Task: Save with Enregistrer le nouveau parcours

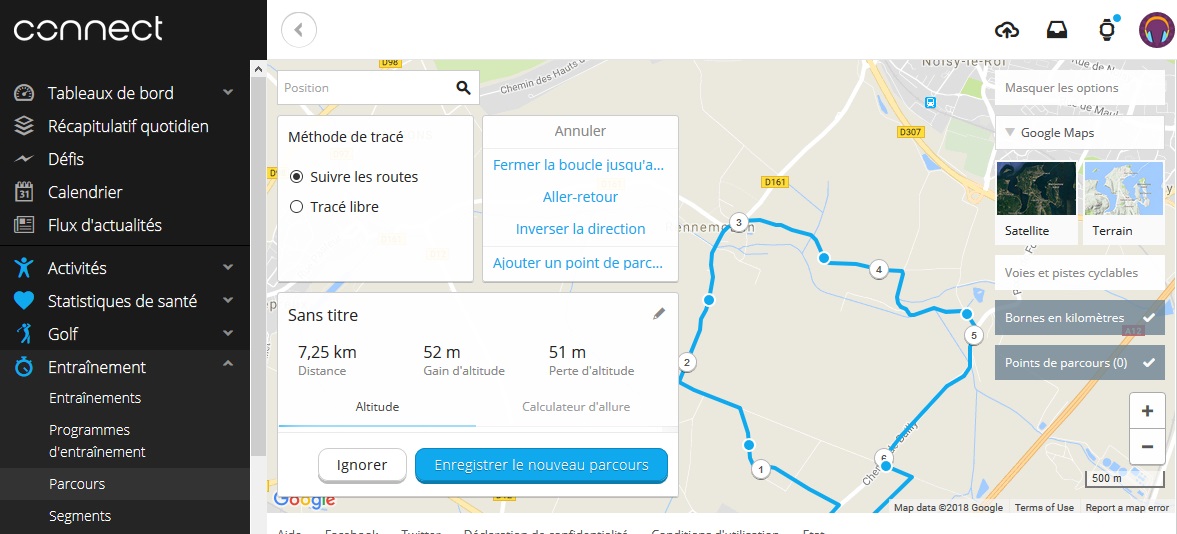Action: pos(540,465)
